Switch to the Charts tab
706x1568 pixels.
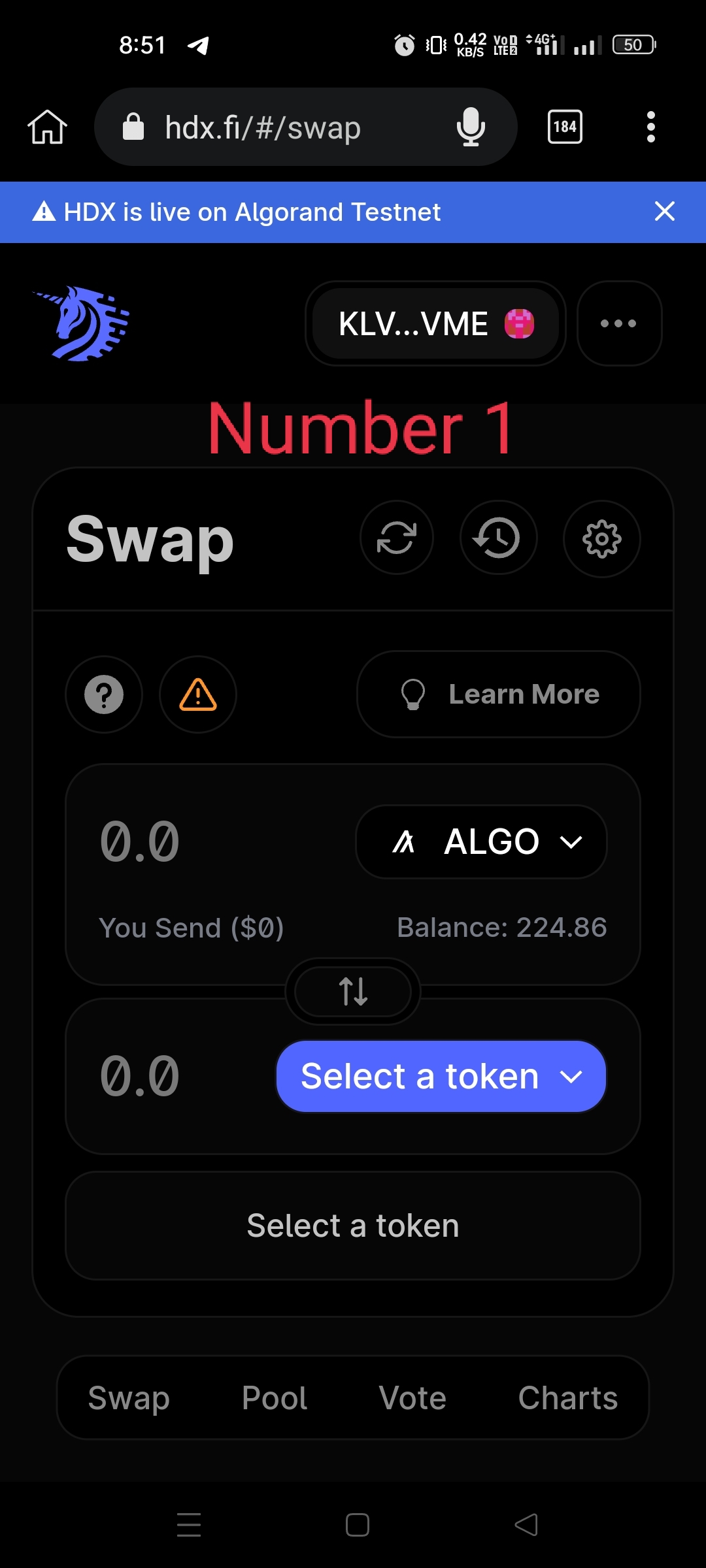coord(567,1398)
